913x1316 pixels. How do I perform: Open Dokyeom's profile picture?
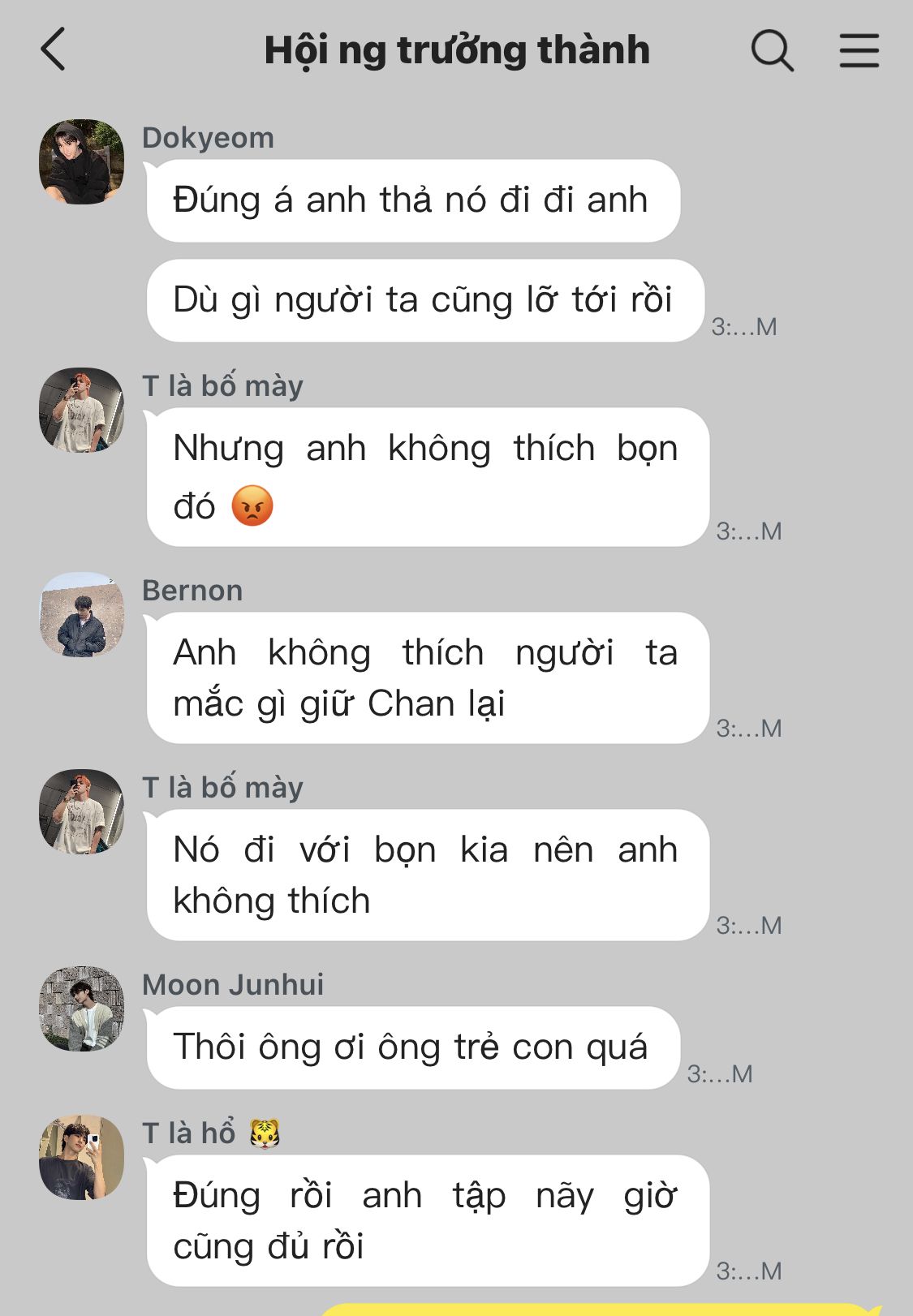point(81,161)
